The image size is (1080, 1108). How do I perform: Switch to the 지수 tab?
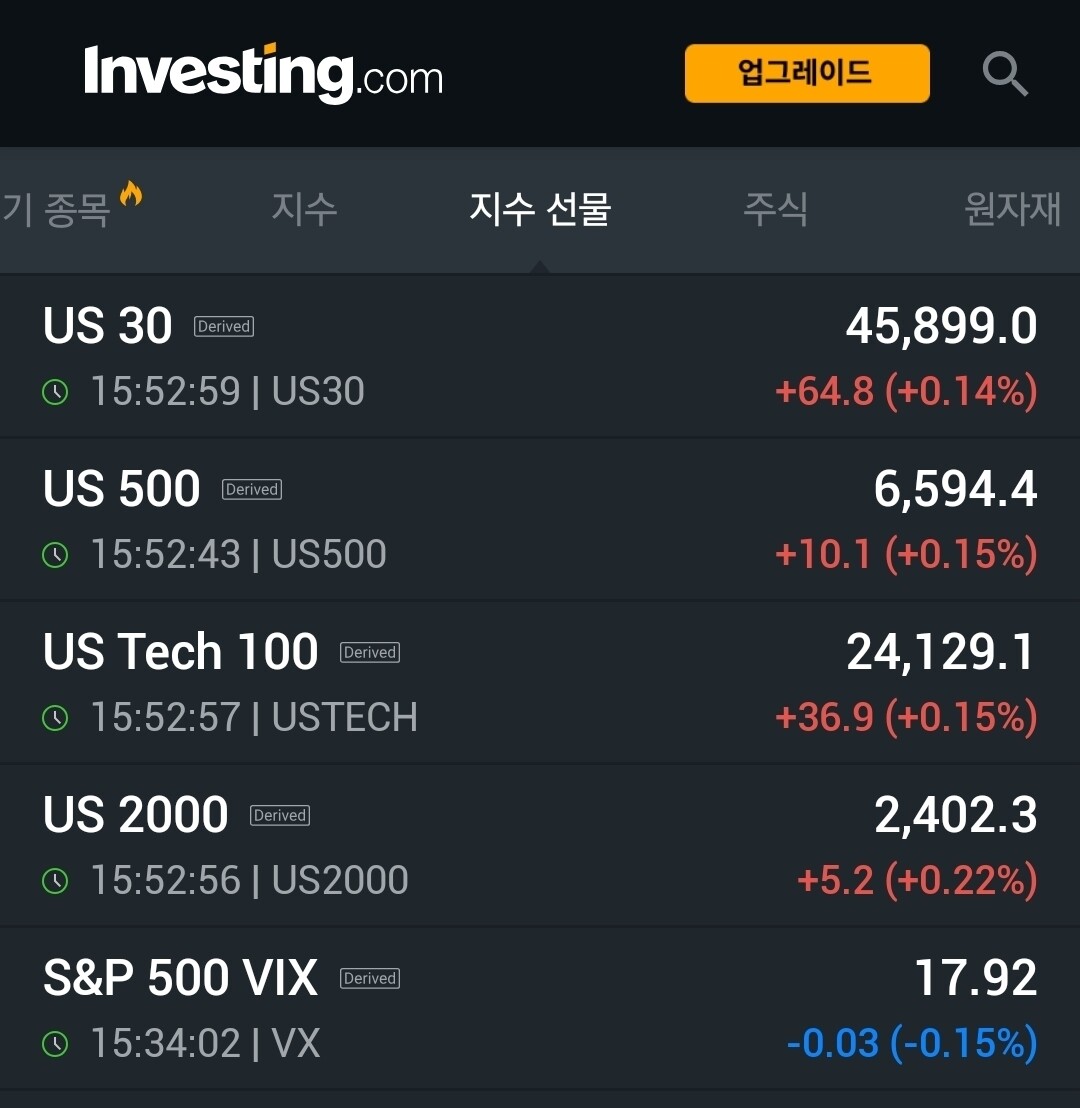(304, 208)
